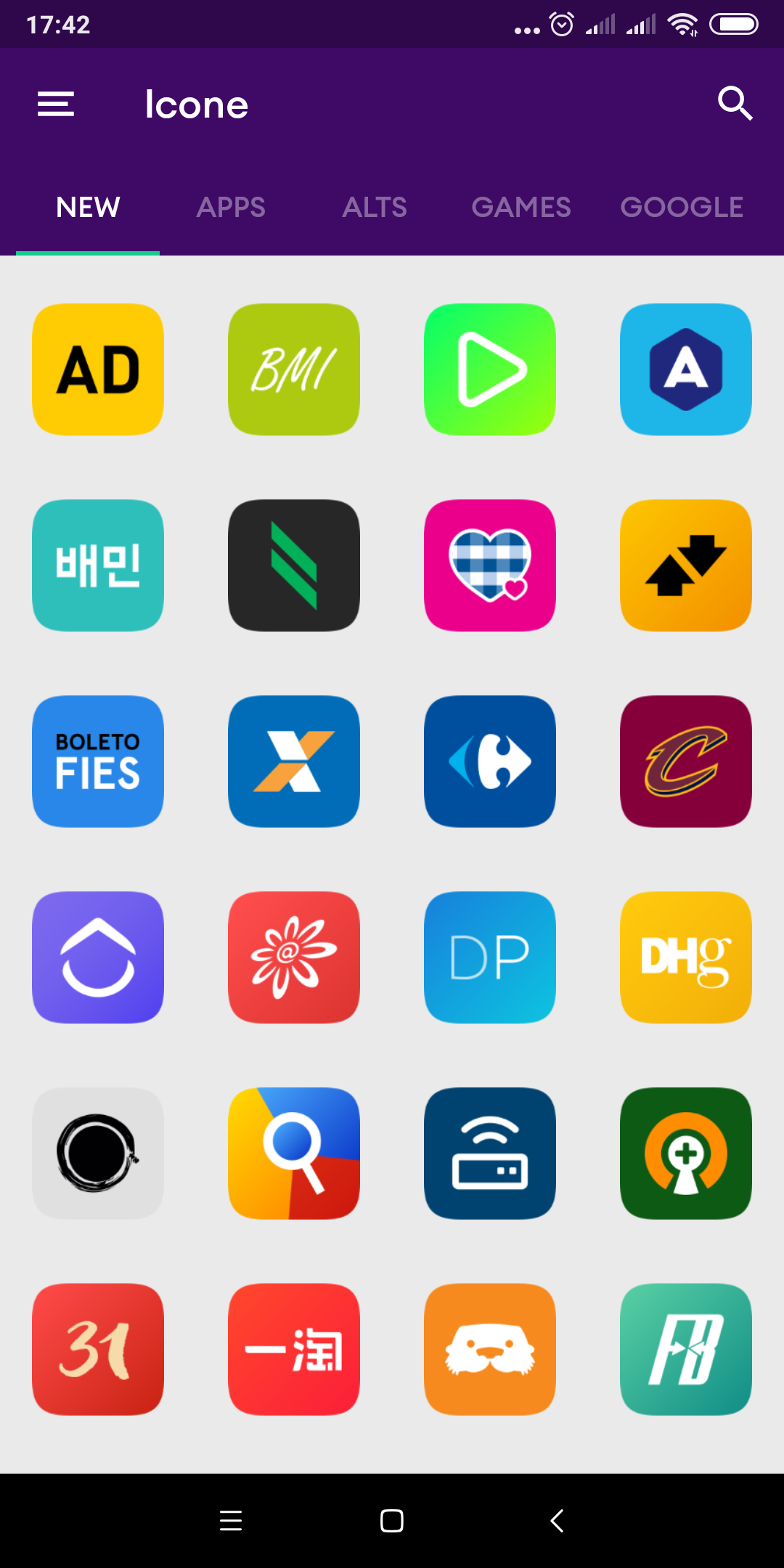Go back with system back button
Image resolution: width=784 pixels, height=1568 pixels.
(x=557, y=1521)
